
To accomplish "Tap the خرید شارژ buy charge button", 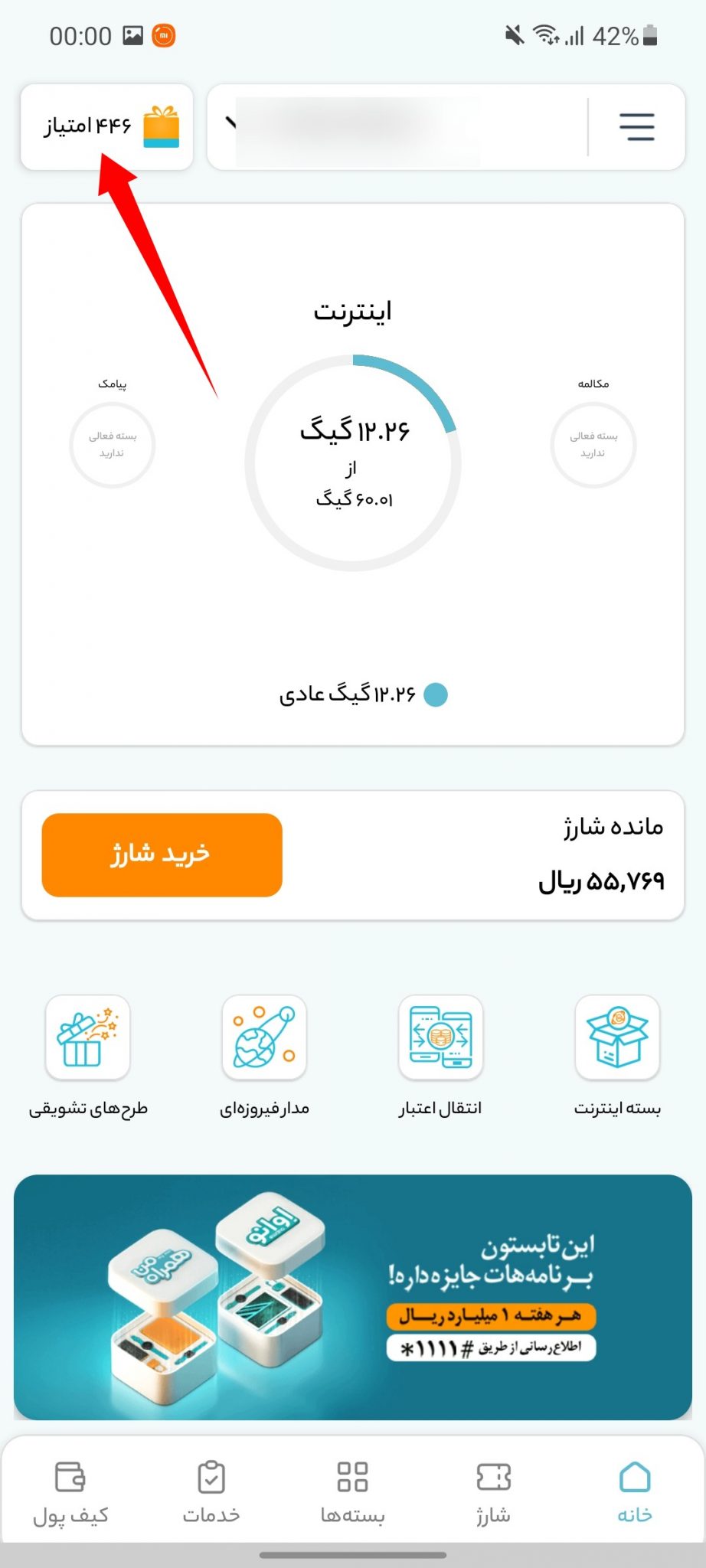I will (x=162, y=854).
